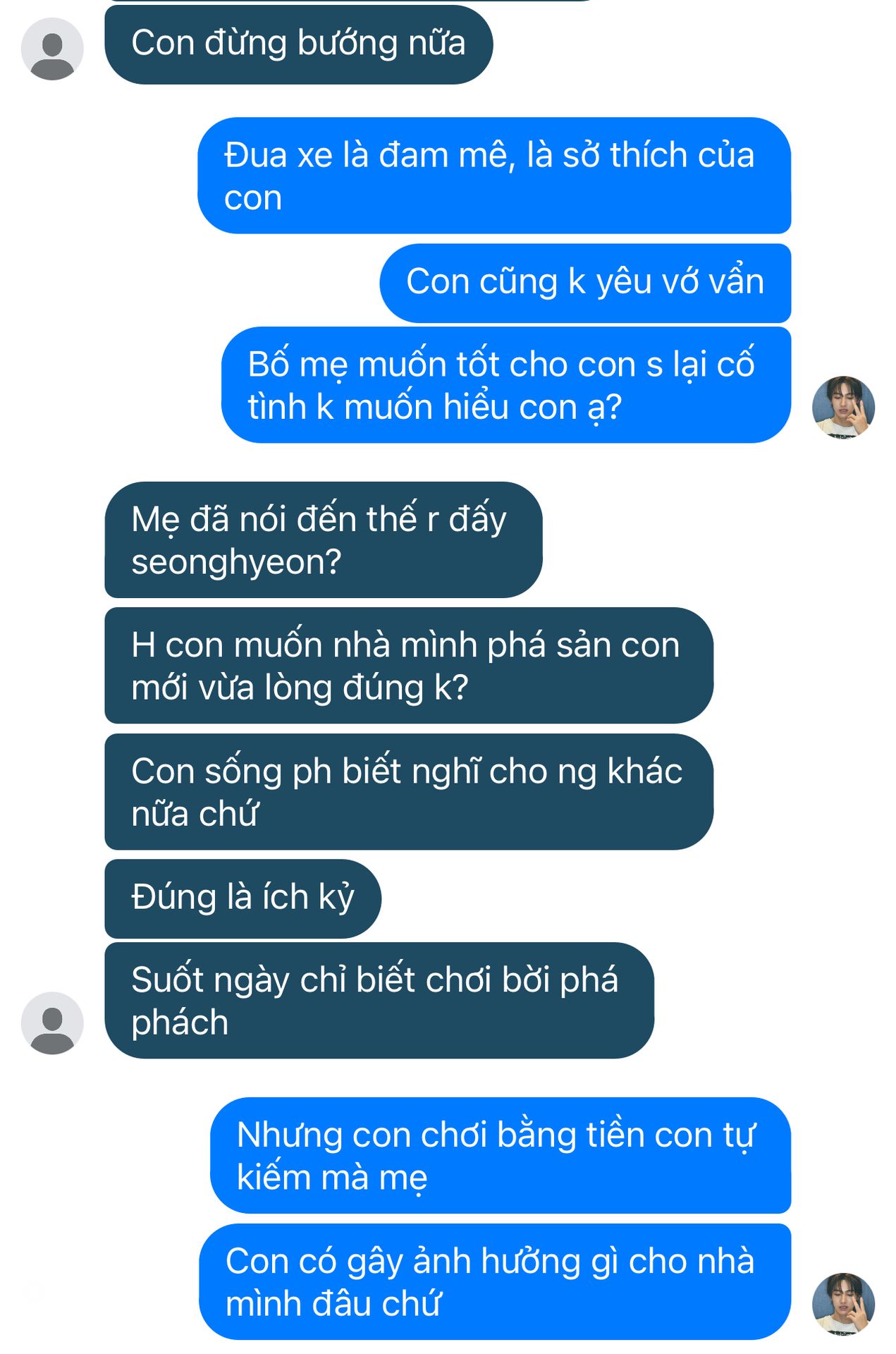
Task: Tap the profile photo beside "Con có gây ảnh hưởng"
Action: coord(843,1303)
